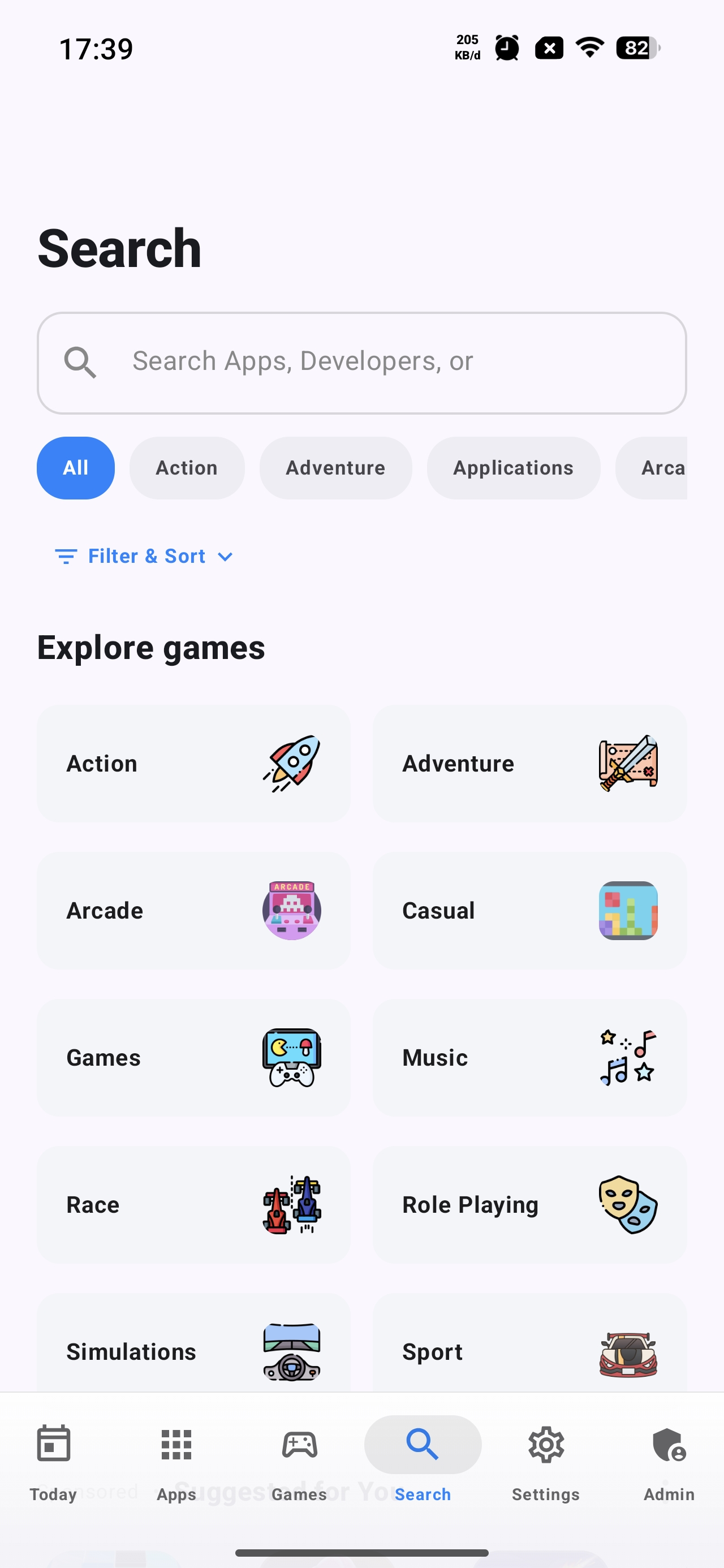Switch to the Games bottom tab
The image size is (724, 1568).
300,1463
